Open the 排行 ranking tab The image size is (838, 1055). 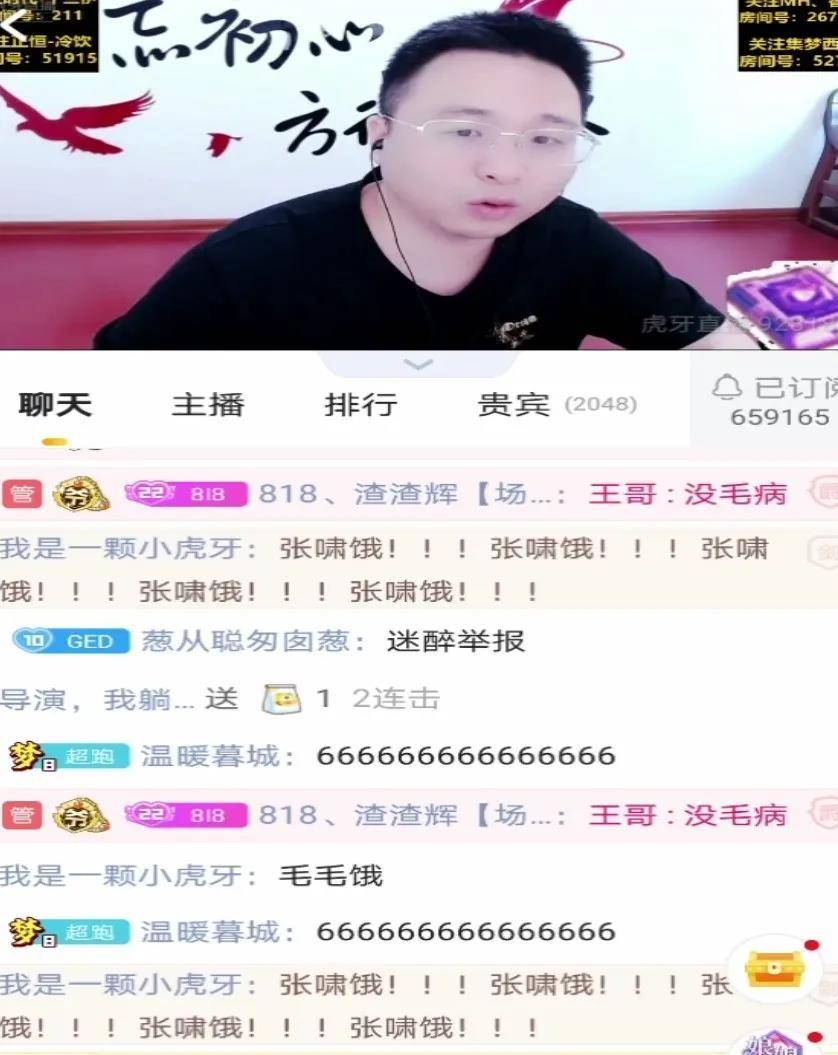coord(361,405)
